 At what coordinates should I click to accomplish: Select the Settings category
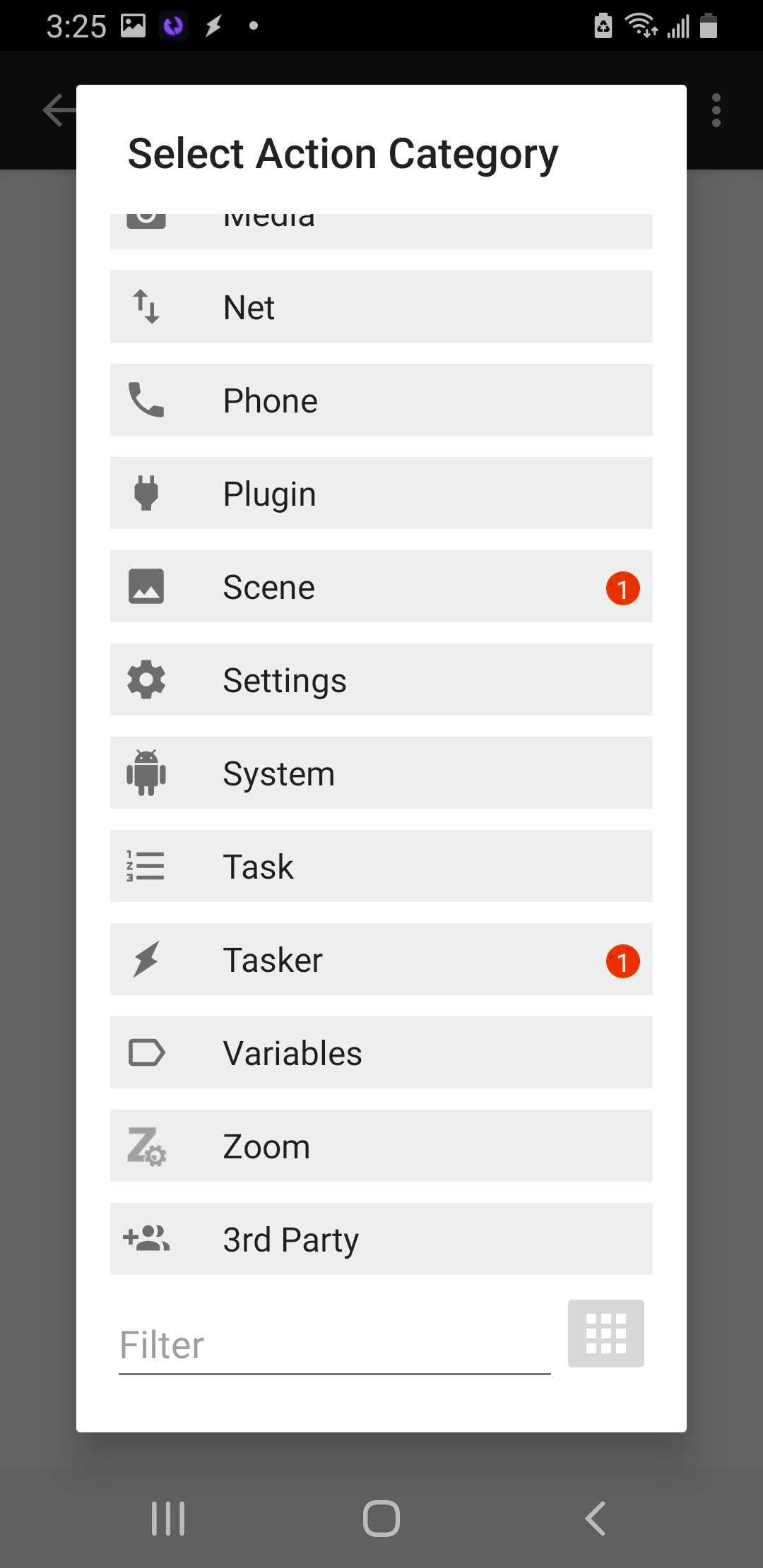(381, 679)
